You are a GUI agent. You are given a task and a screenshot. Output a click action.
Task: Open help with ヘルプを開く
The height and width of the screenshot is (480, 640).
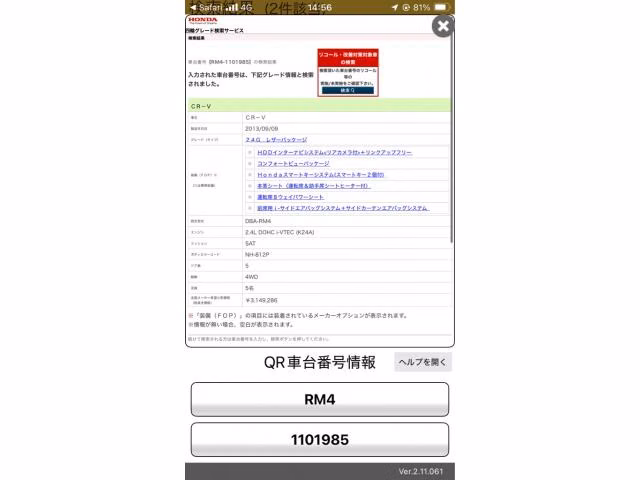[x=423, y=362]
